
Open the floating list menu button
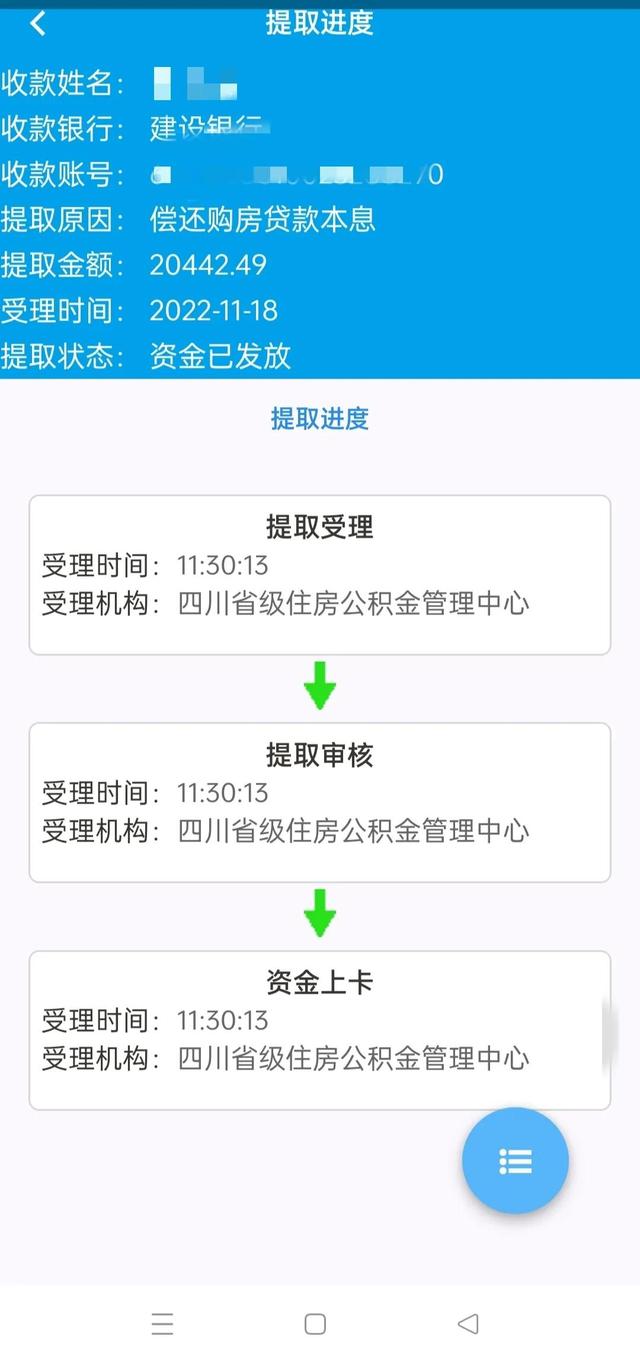pos(515,1161)
